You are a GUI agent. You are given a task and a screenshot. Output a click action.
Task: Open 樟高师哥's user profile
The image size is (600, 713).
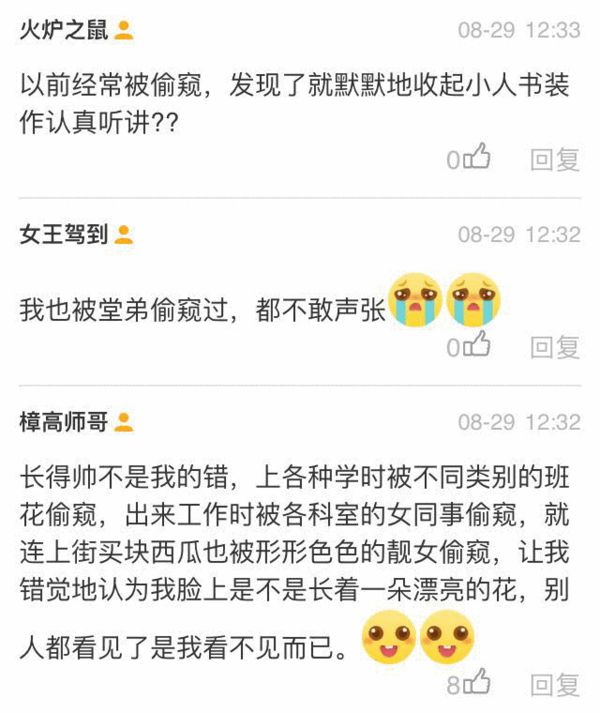click(64, 422)
